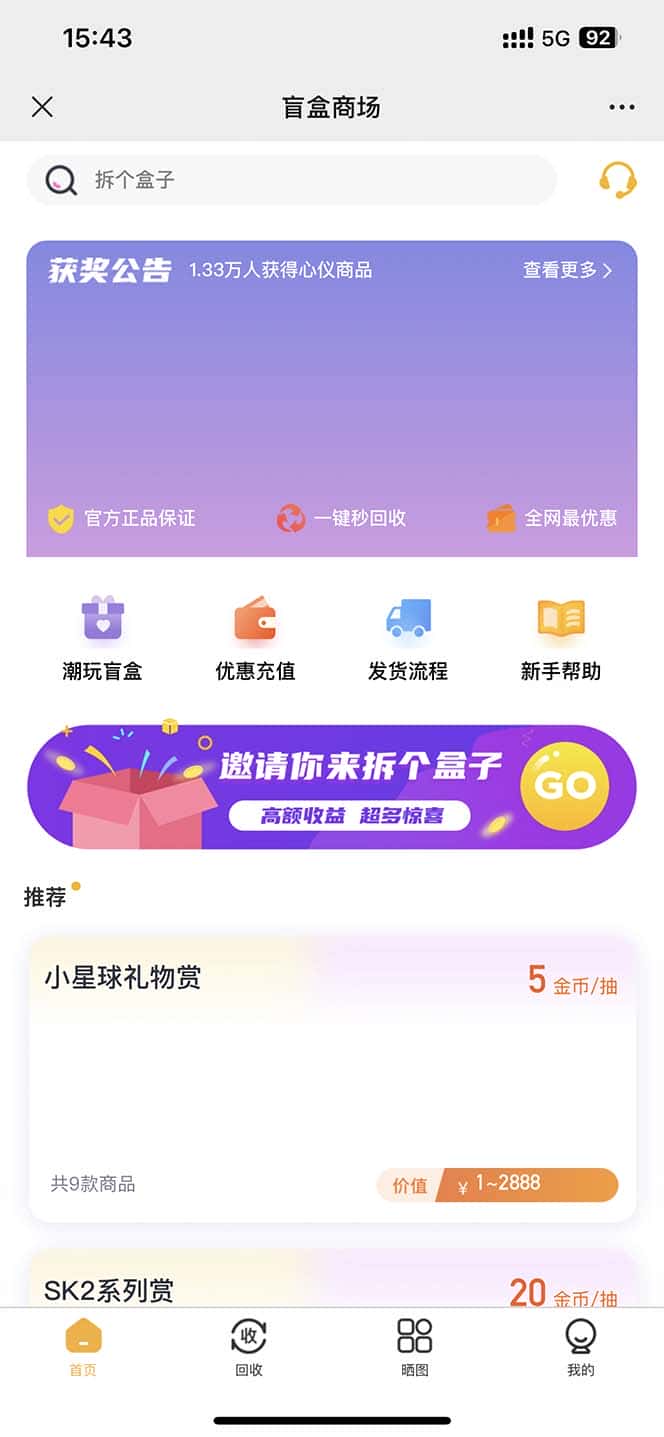
Task: Contact customer service via headset icon
Action: pyautogui.click(x=617, y=180)
